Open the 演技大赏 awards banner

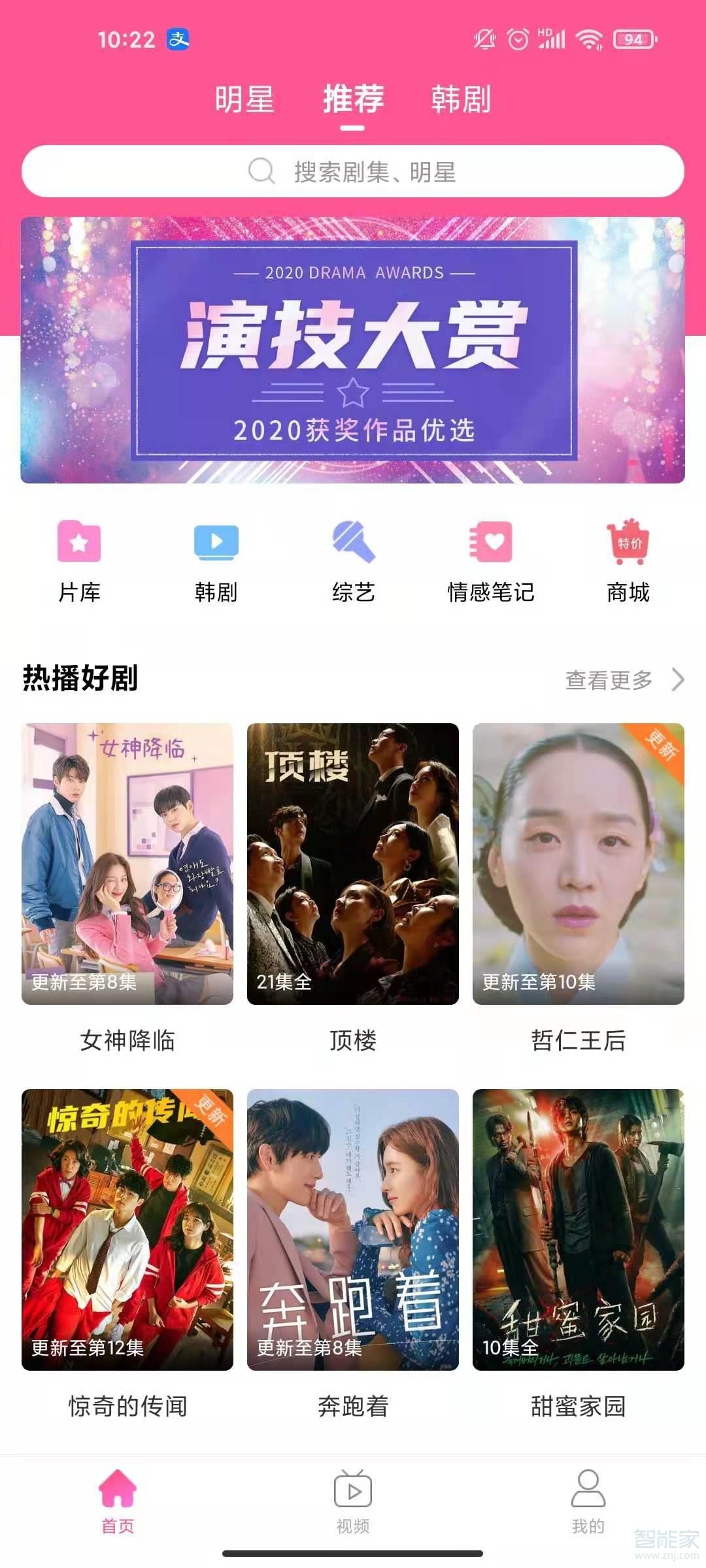pyautogui.click(x=353, y=350)
